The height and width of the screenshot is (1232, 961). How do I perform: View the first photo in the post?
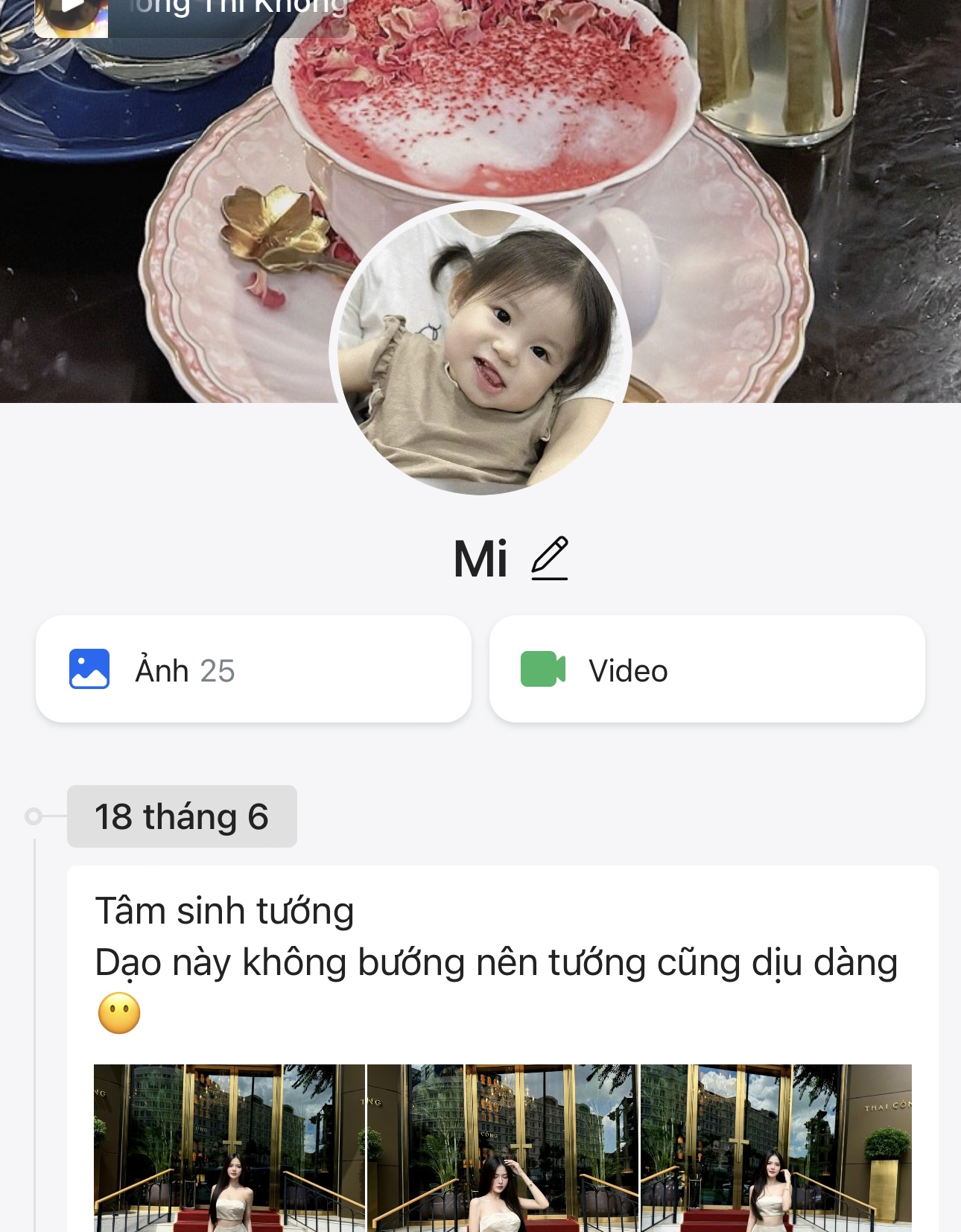point(229,1147)
